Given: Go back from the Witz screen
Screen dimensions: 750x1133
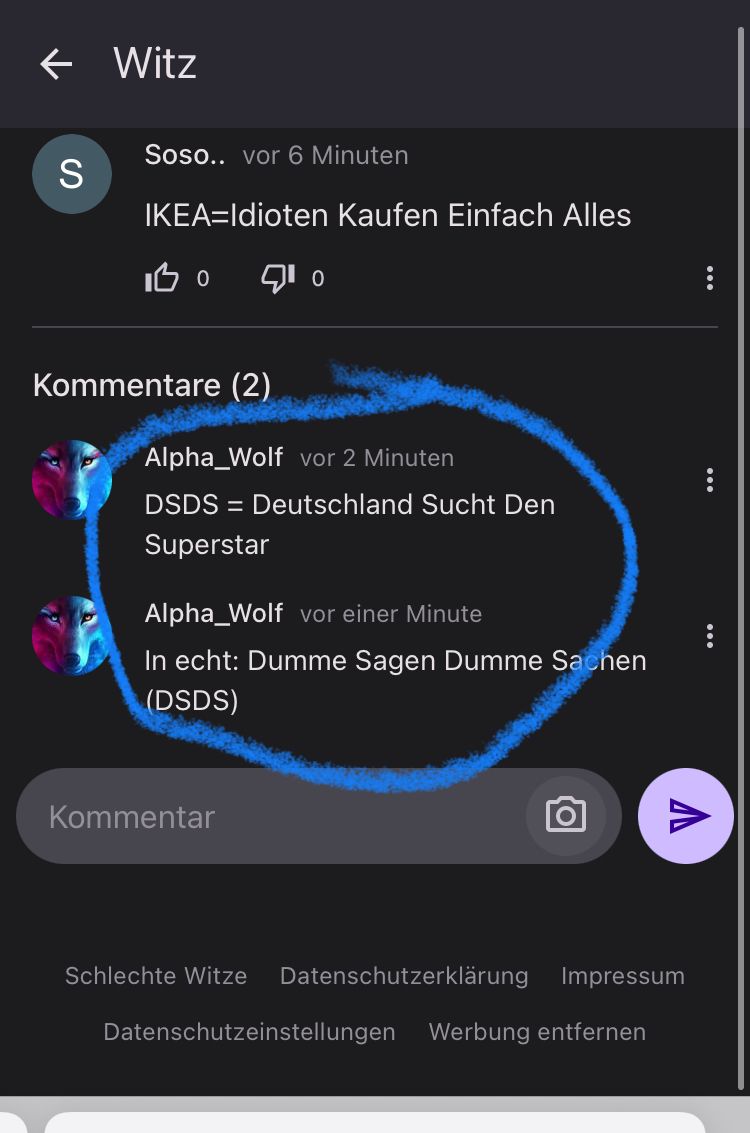Looking at the screenshot, I should (56, 65).
